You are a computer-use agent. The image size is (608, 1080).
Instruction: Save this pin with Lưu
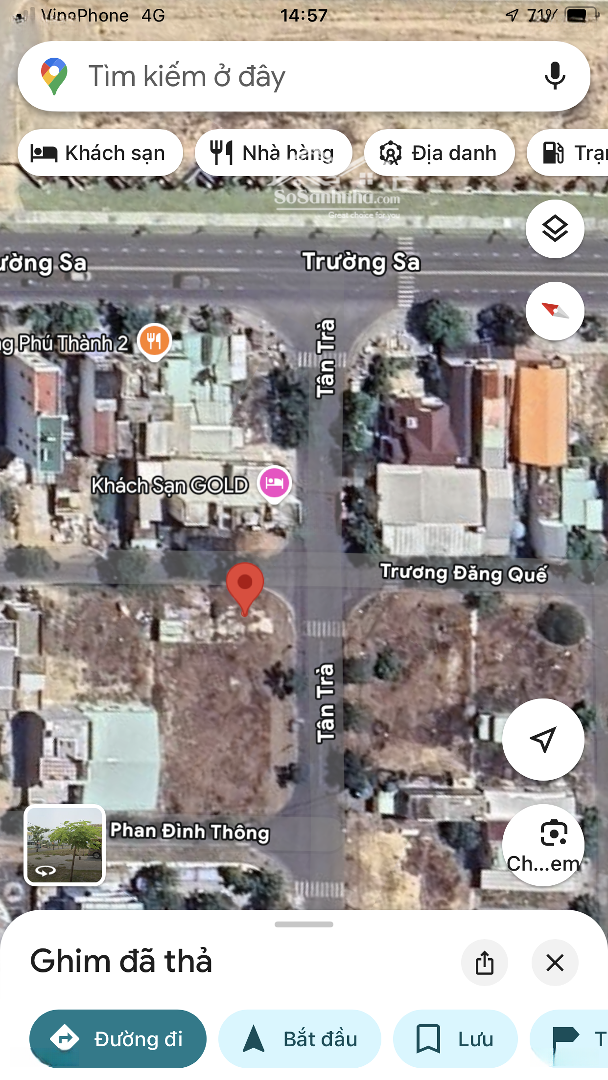[x=455, y=1039]
